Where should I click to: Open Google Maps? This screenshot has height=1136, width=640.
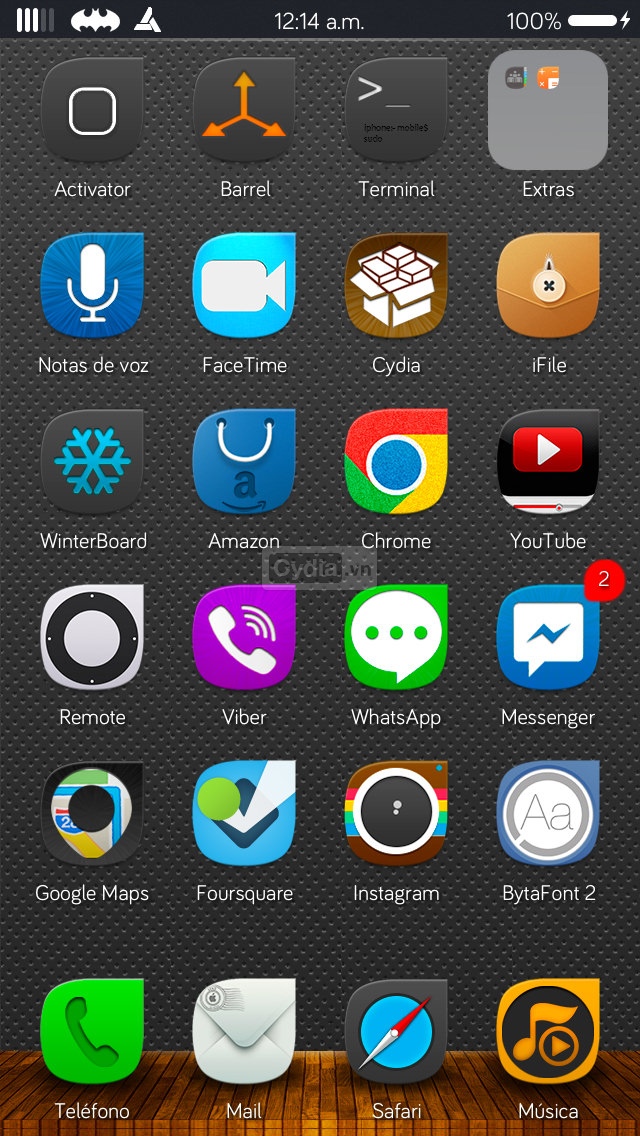pos(92,814)
